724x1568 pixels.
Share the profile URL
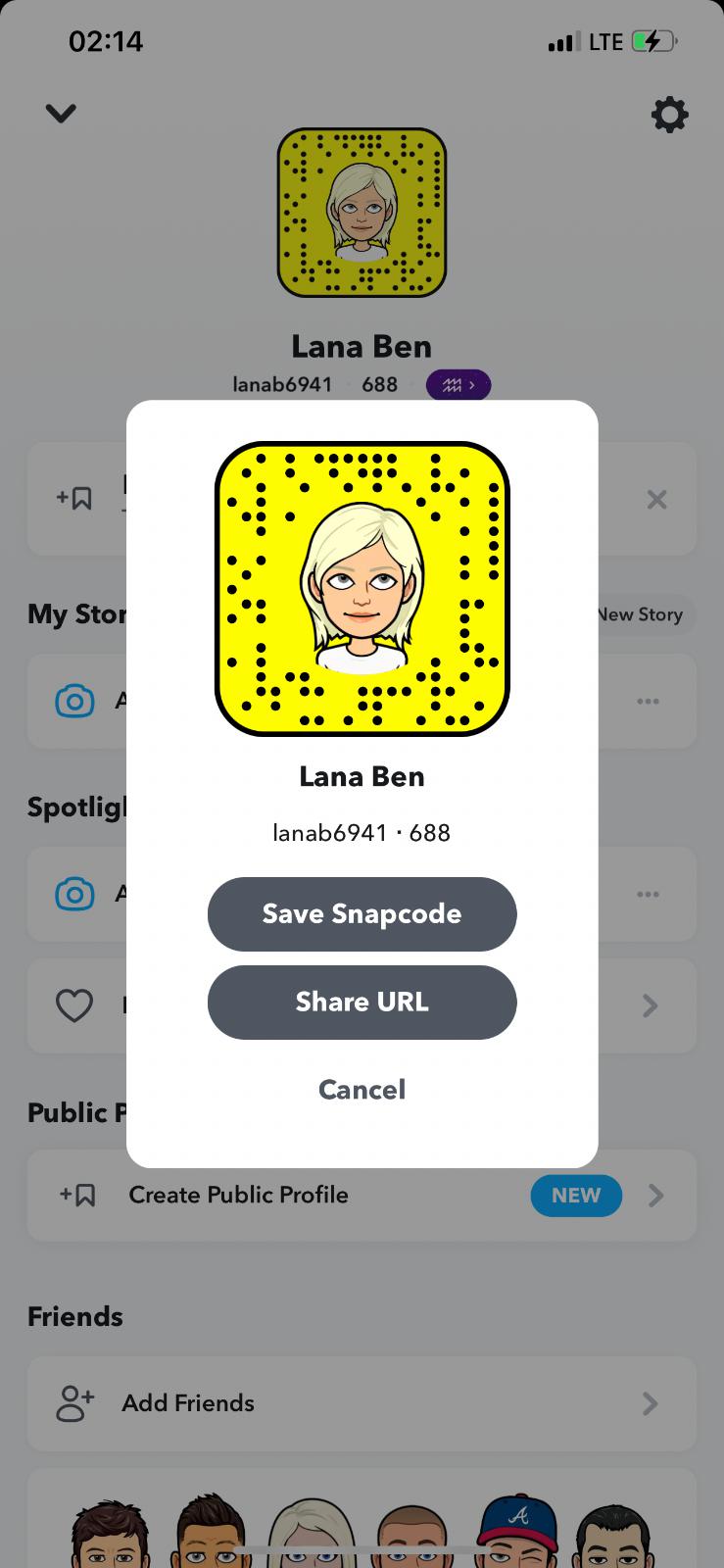pos(362,1002)
